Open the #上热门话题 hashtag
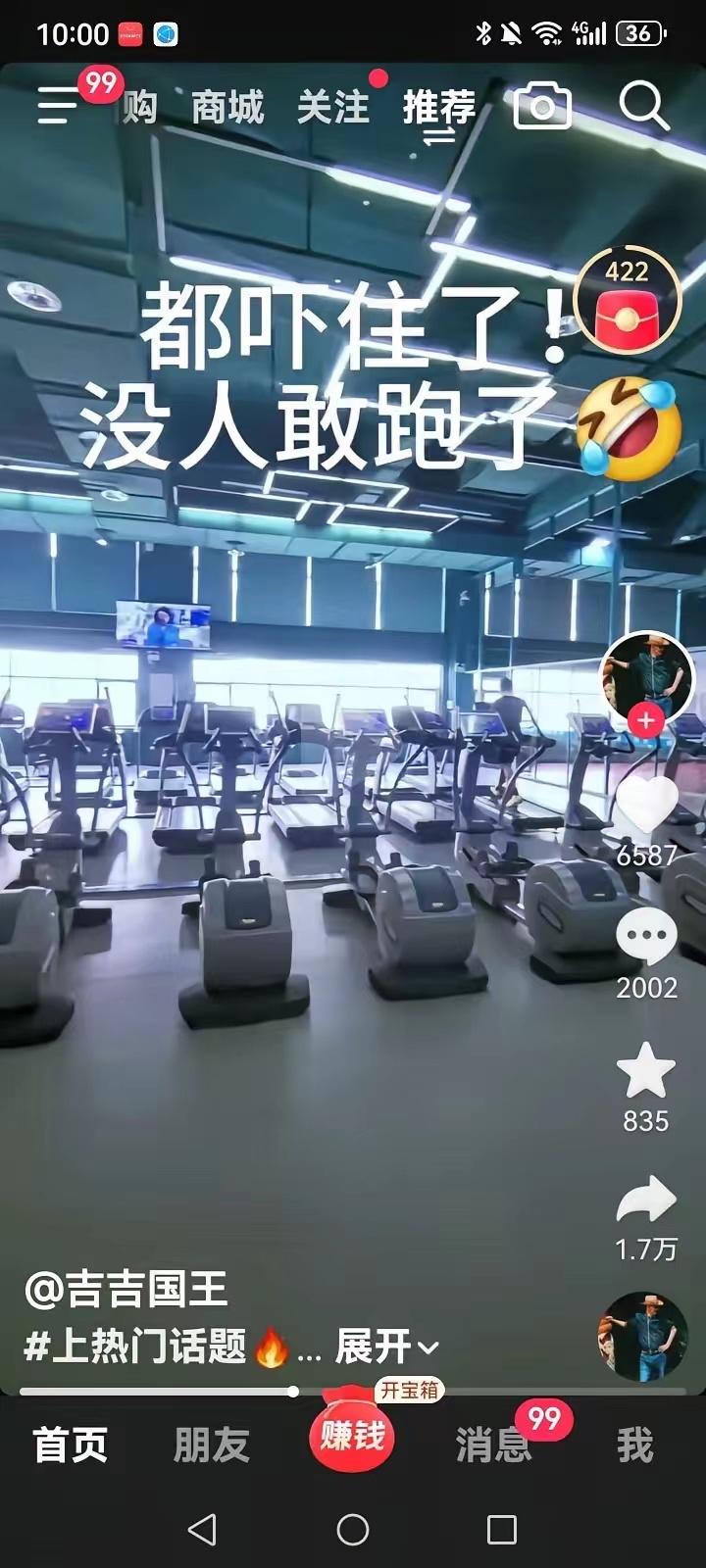 (147, 1347)
